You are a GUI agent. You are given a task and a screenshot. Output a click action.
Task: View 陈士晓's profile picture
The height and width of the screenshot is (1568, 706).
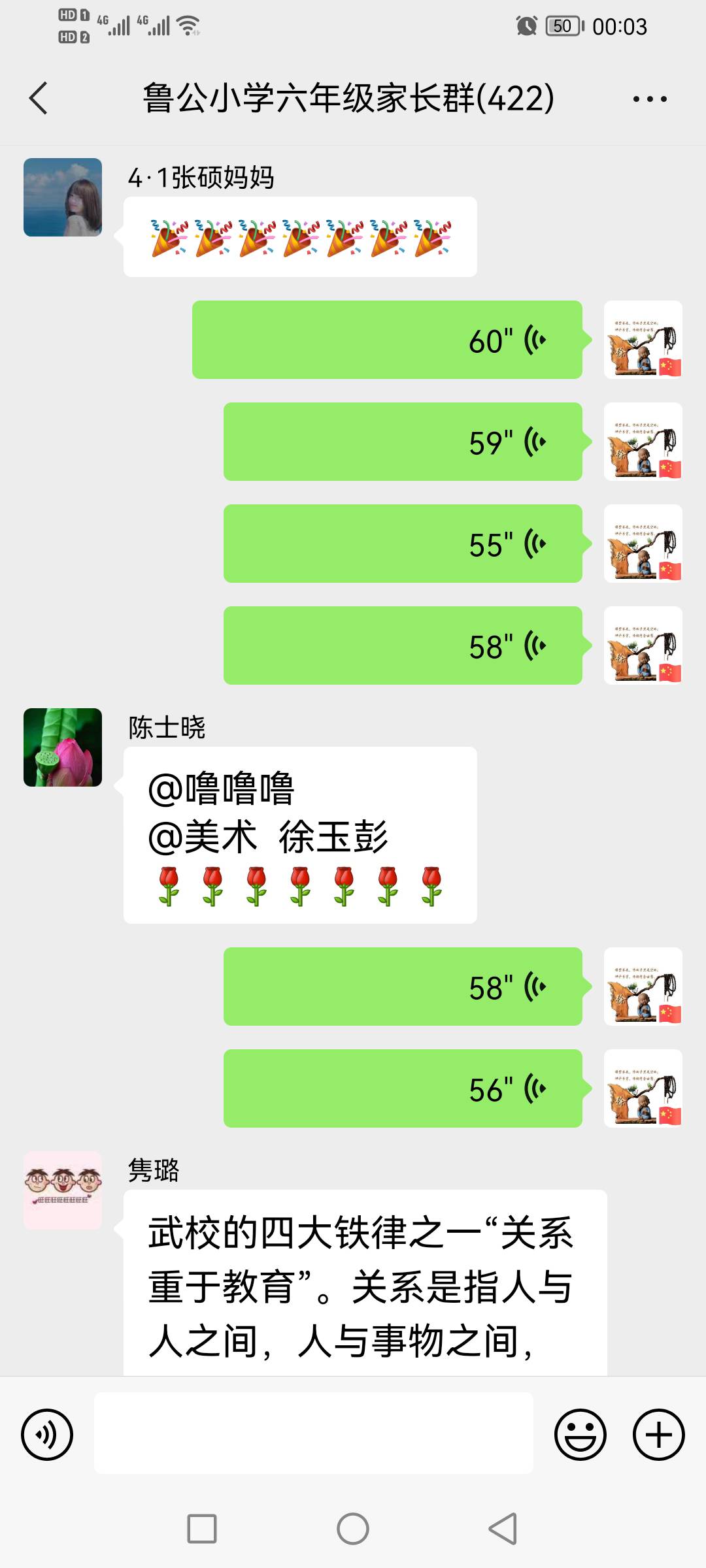click(x=62, y=747)
